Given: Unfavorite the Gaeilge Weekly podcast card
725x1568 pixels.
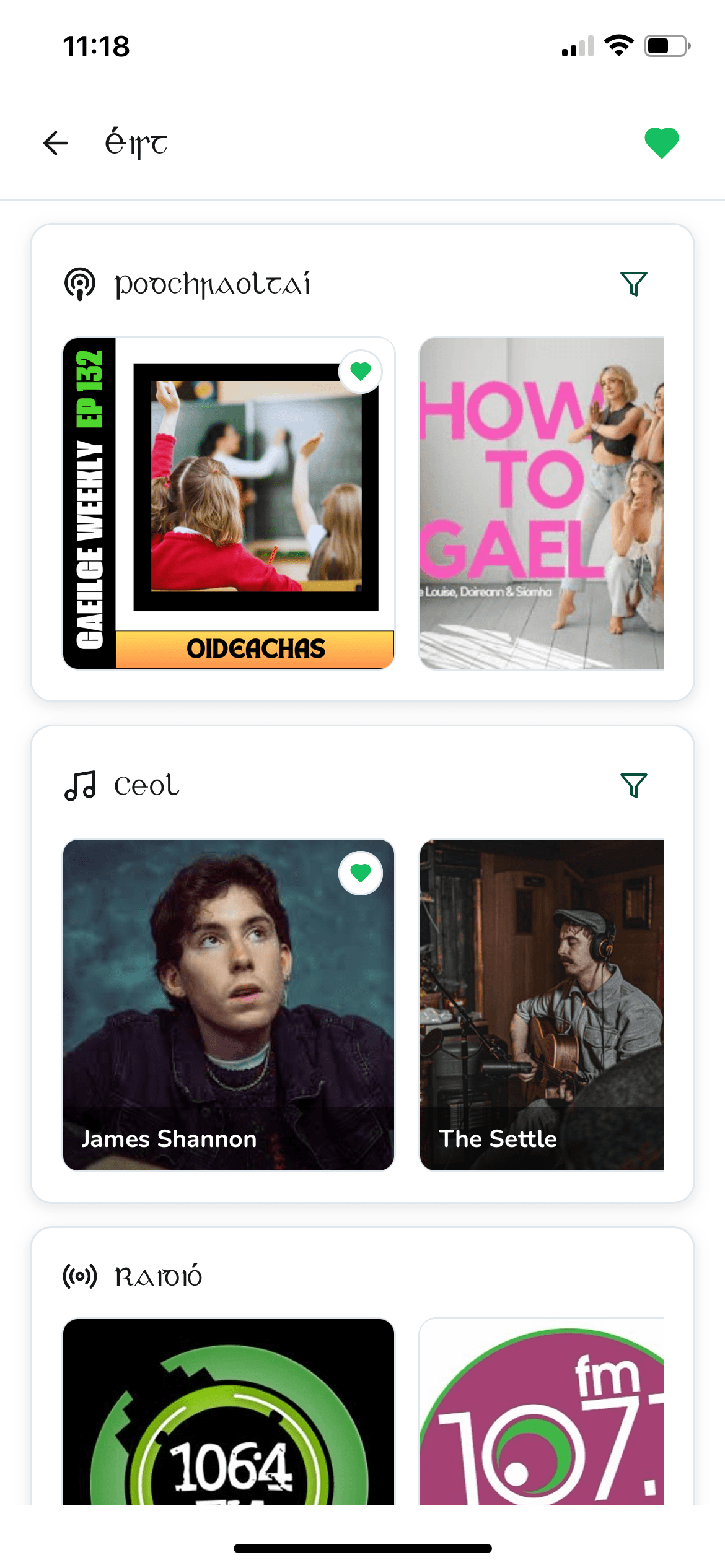Looking at the screenshot, I should point(360,372).
